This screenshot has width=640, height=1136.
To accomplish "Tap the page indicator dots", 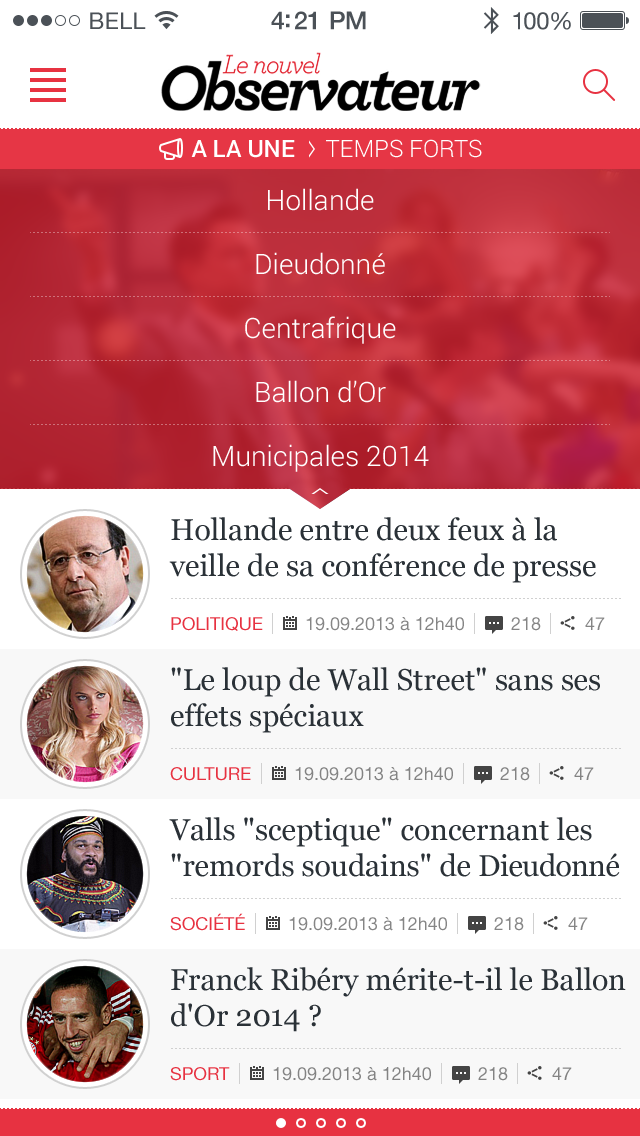I will pyautogui.click(x=320, y=1123).
